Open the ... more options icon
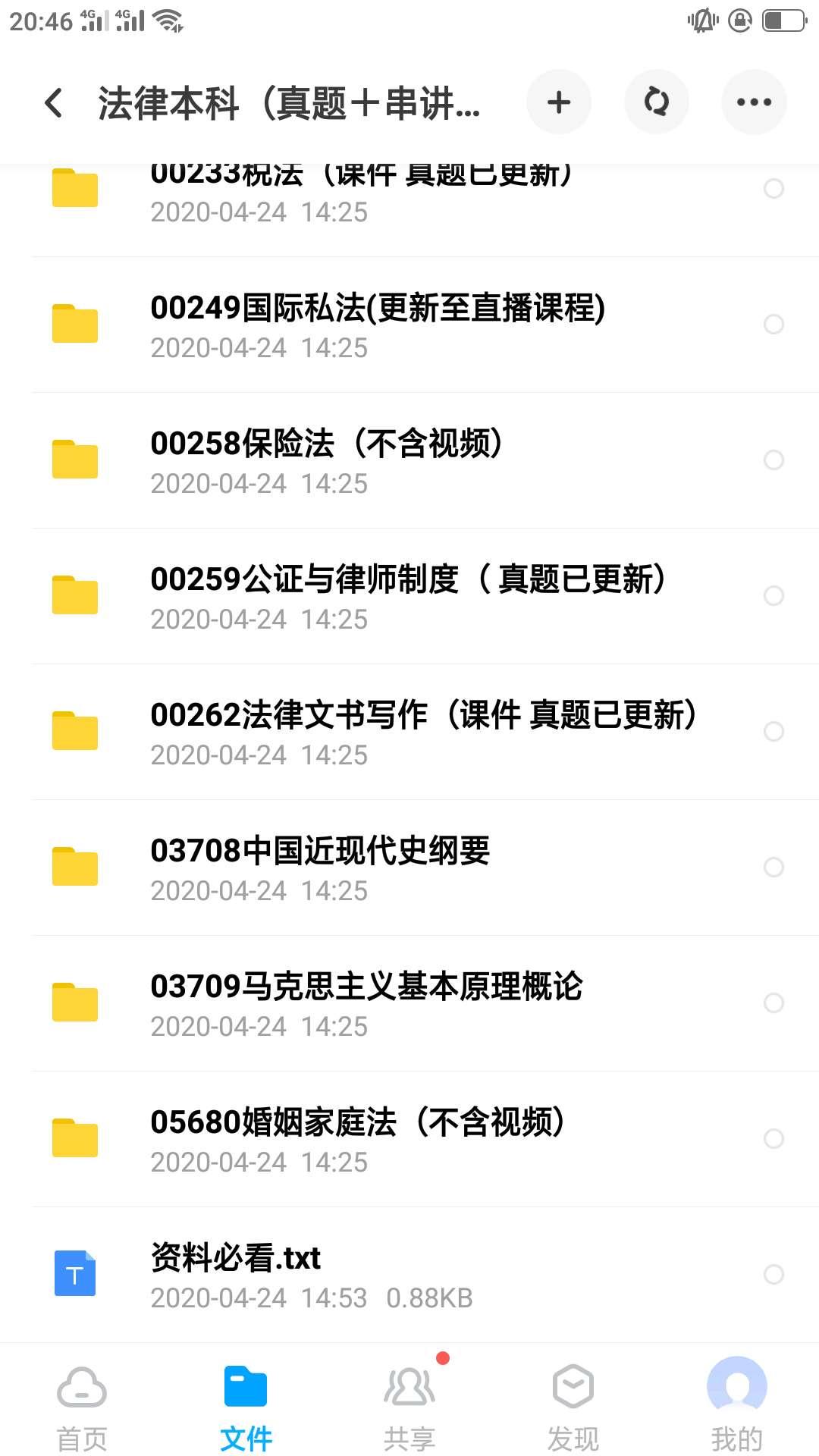 point(753,102)
